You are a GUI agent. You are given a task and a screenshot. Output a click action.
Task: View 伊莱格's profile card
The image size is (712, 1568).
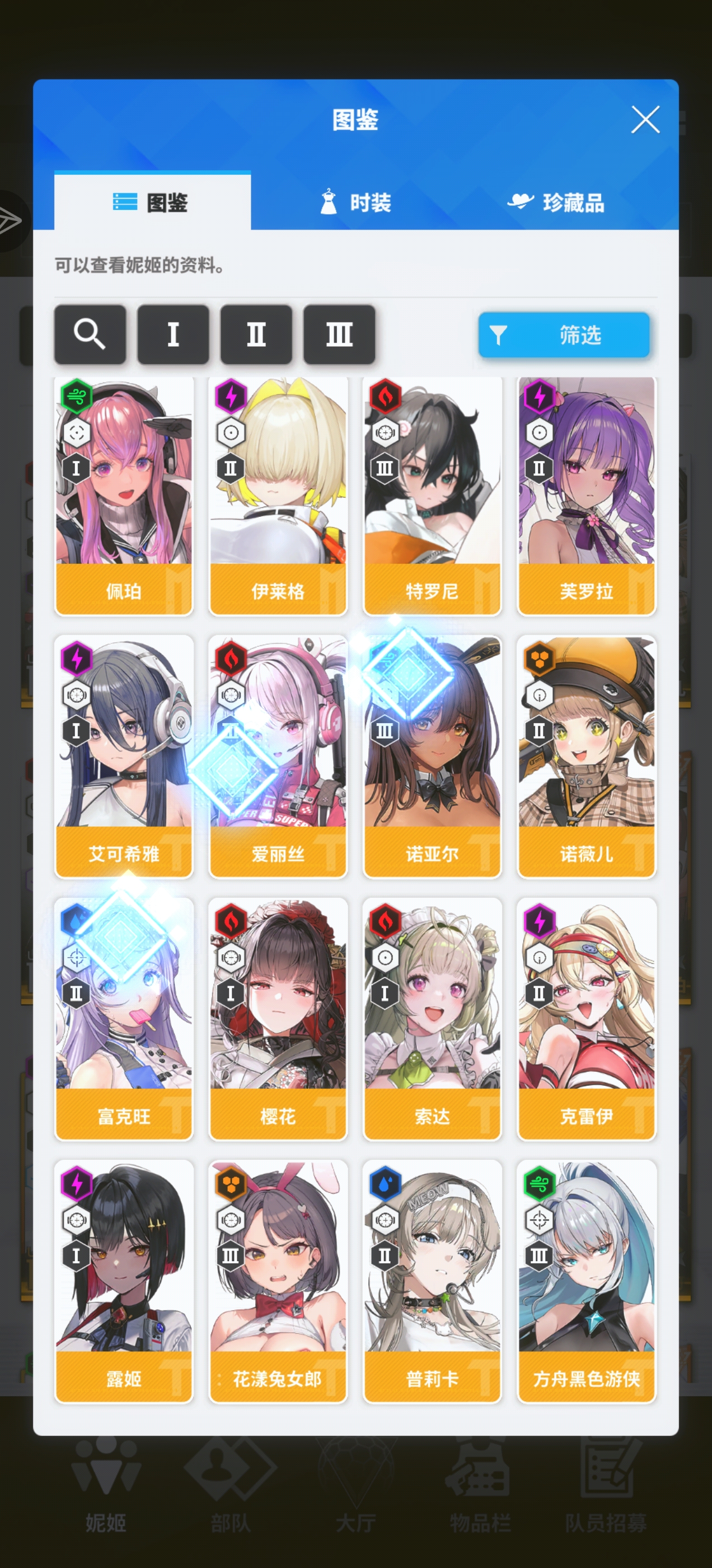(x=278, y=496)
